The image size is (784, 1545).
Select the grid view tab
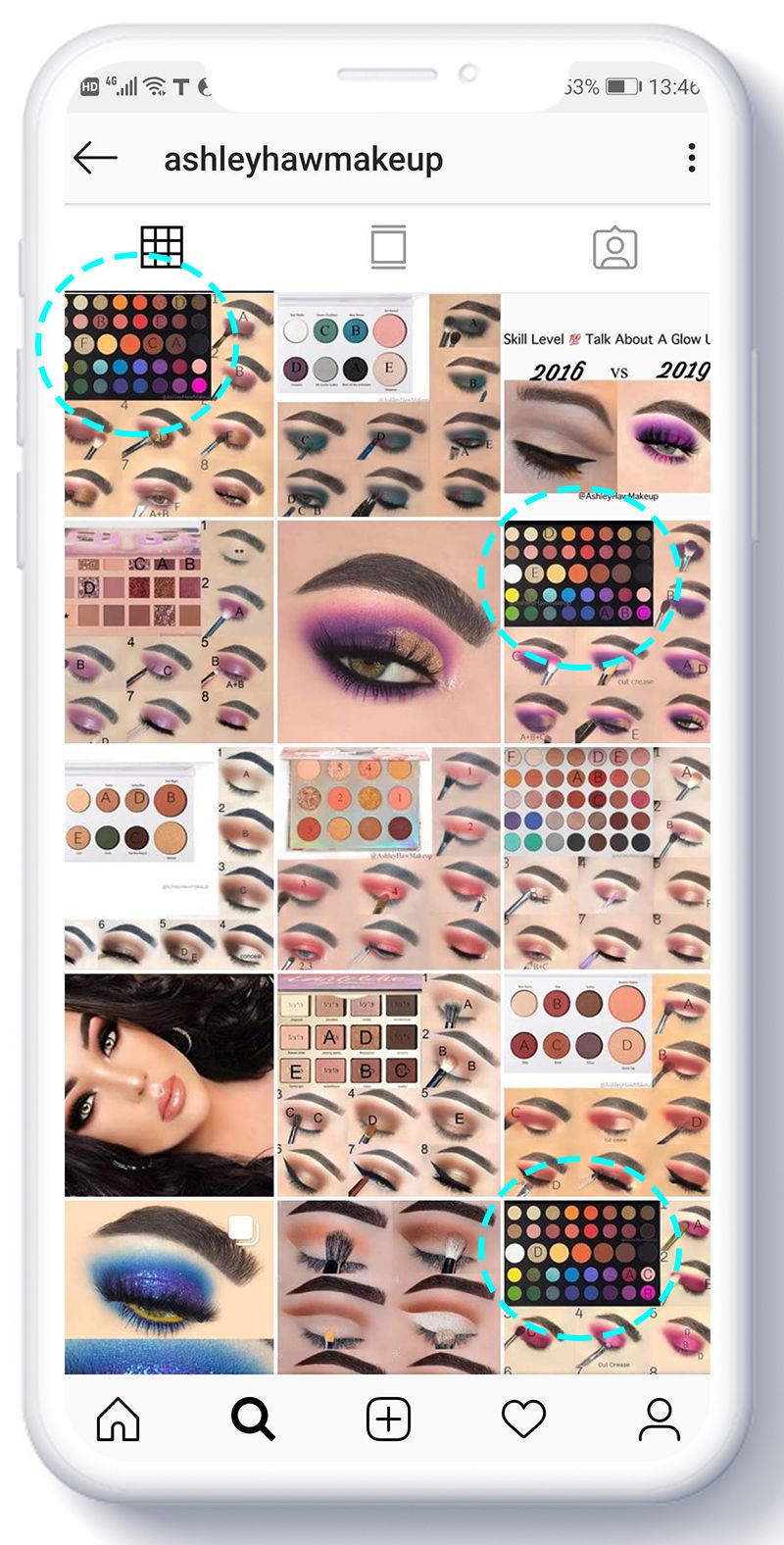coord(162,247)
